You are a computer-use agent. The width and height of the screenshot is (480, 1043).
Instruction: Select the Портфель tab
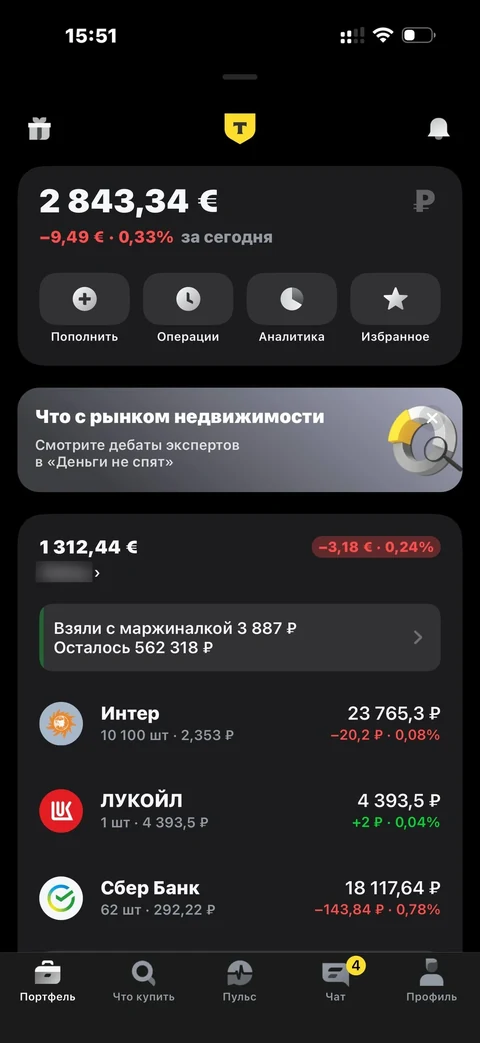click(x=48, y=982)
